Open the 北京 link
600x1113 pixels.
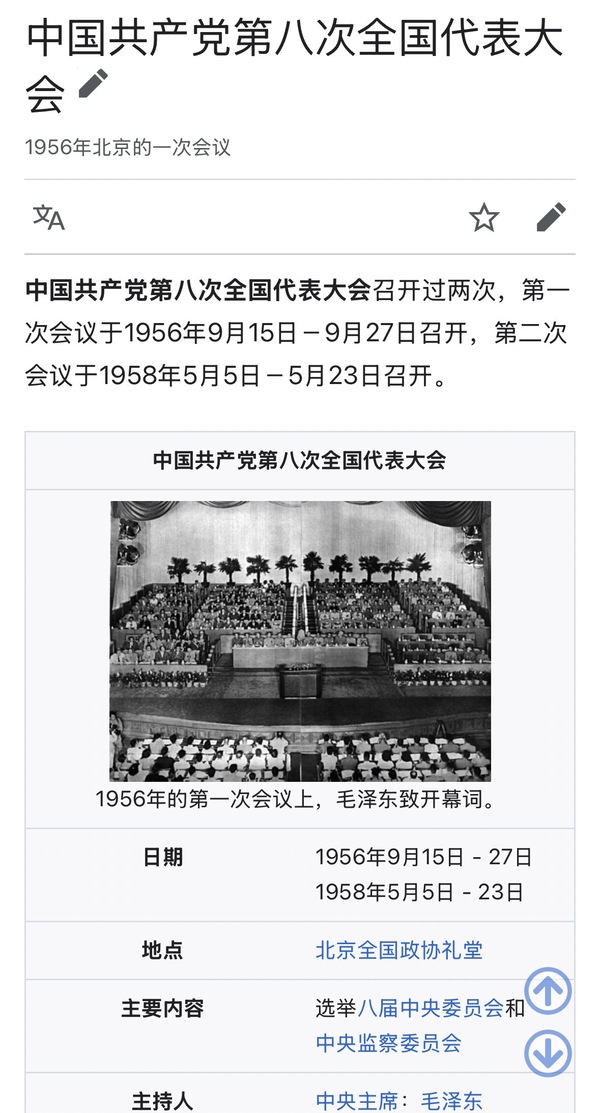tap(335, 949)
